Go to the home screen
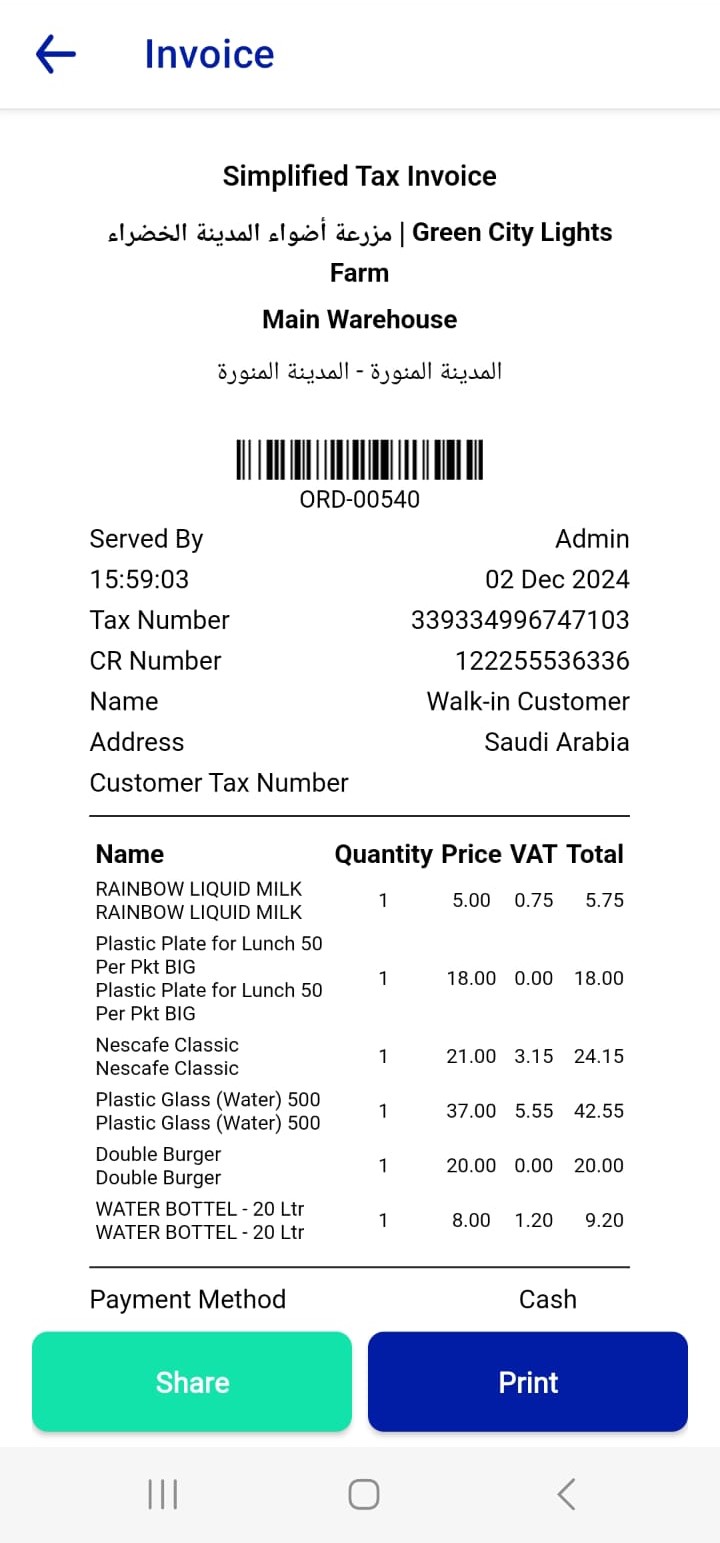The height and width of the screenshot is (1543, 720). point(363,1495)
